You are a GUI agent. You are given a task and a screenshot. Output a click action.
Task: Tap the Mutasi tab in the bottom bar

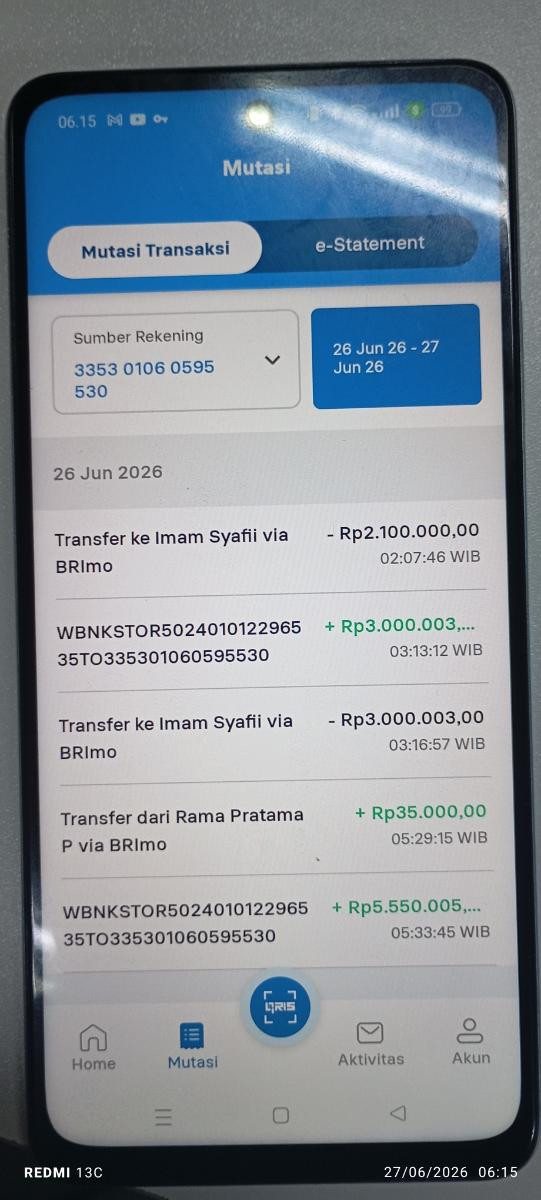[x=192, y=1046]
